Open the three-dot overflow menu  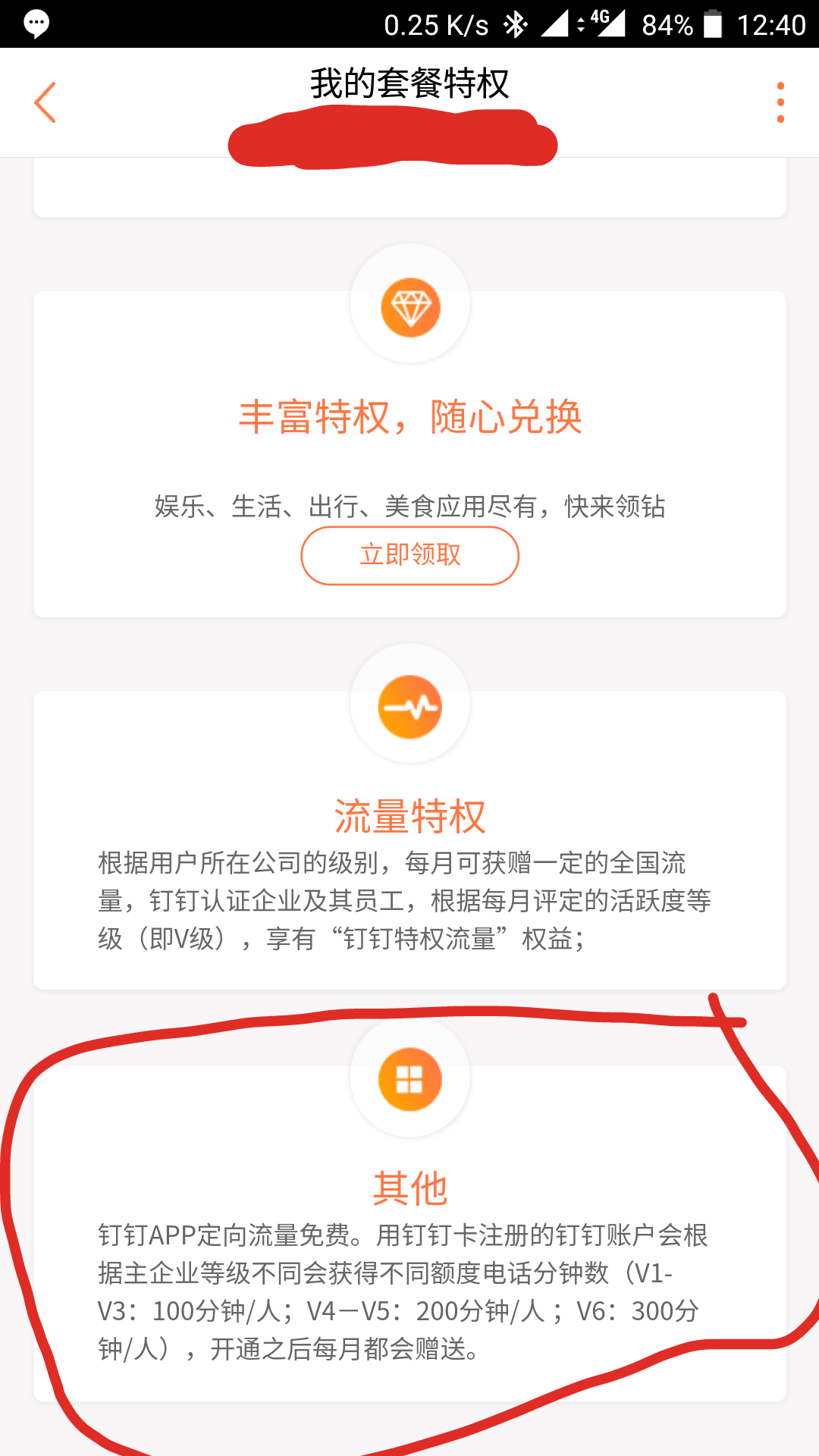(780, 102)
